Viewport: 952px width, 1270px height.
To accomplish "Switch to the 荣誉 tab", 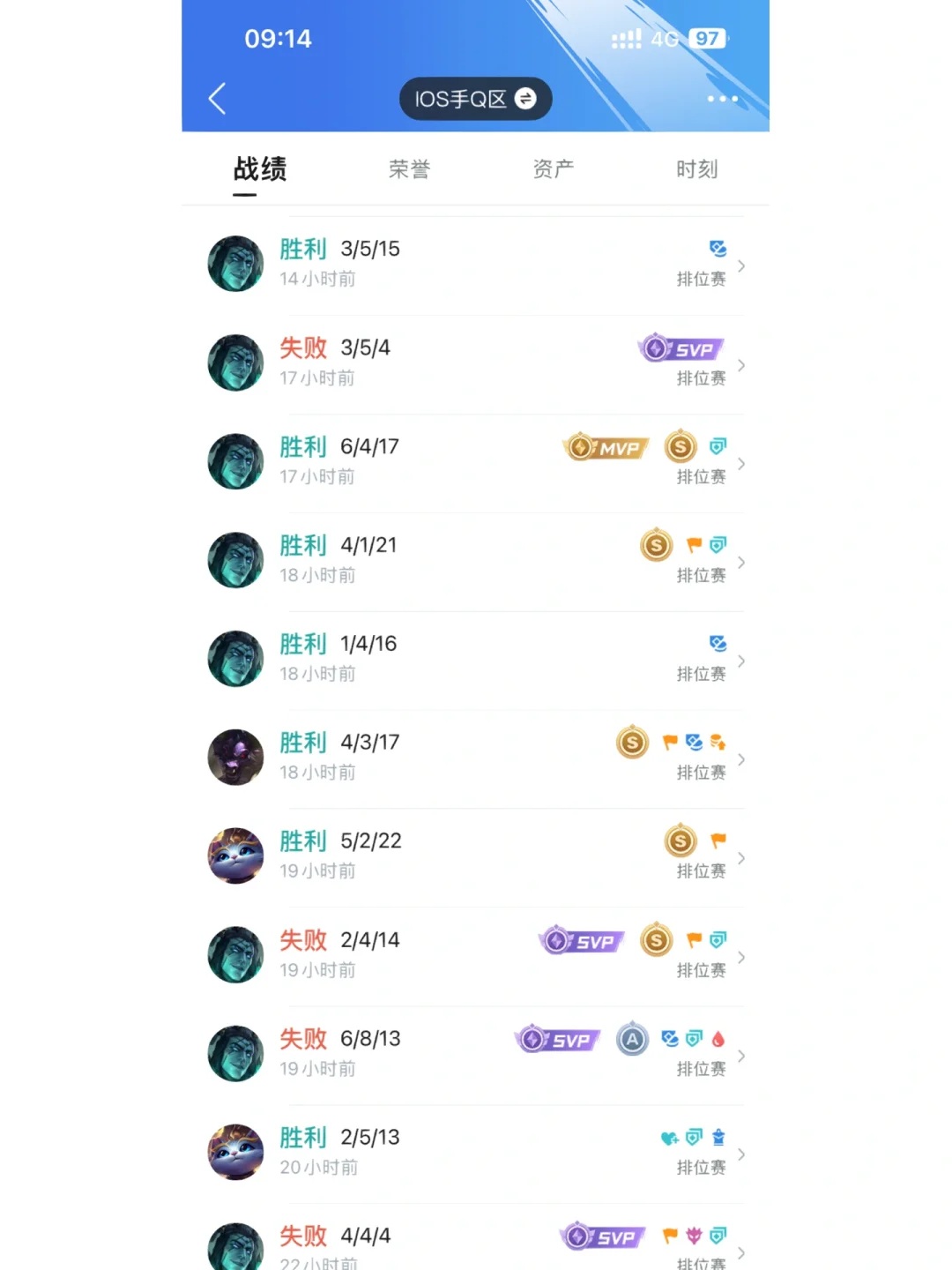I will (409, 169).
